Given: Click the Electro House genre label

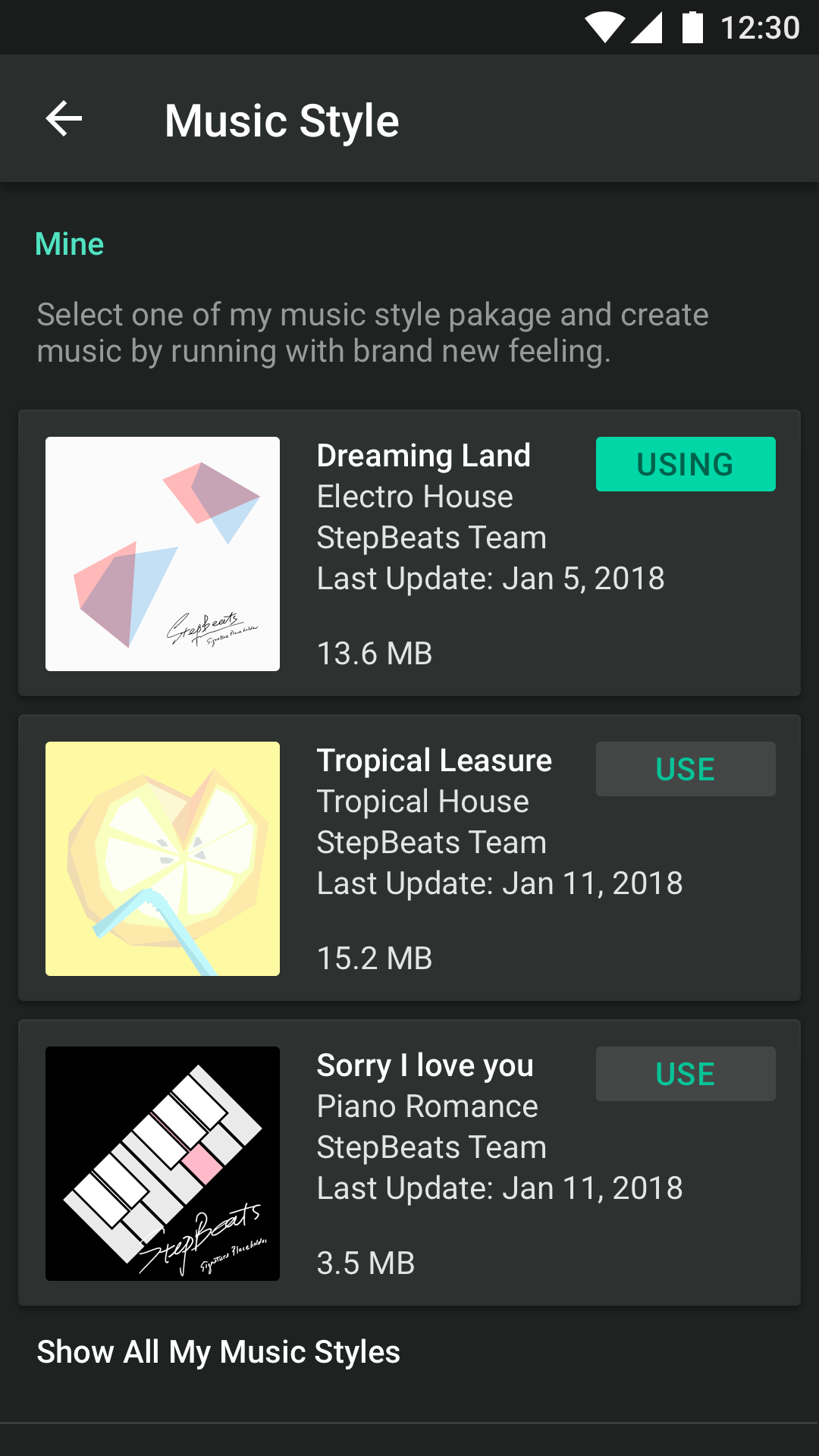Looking at the screenshot, I should 415,497.
